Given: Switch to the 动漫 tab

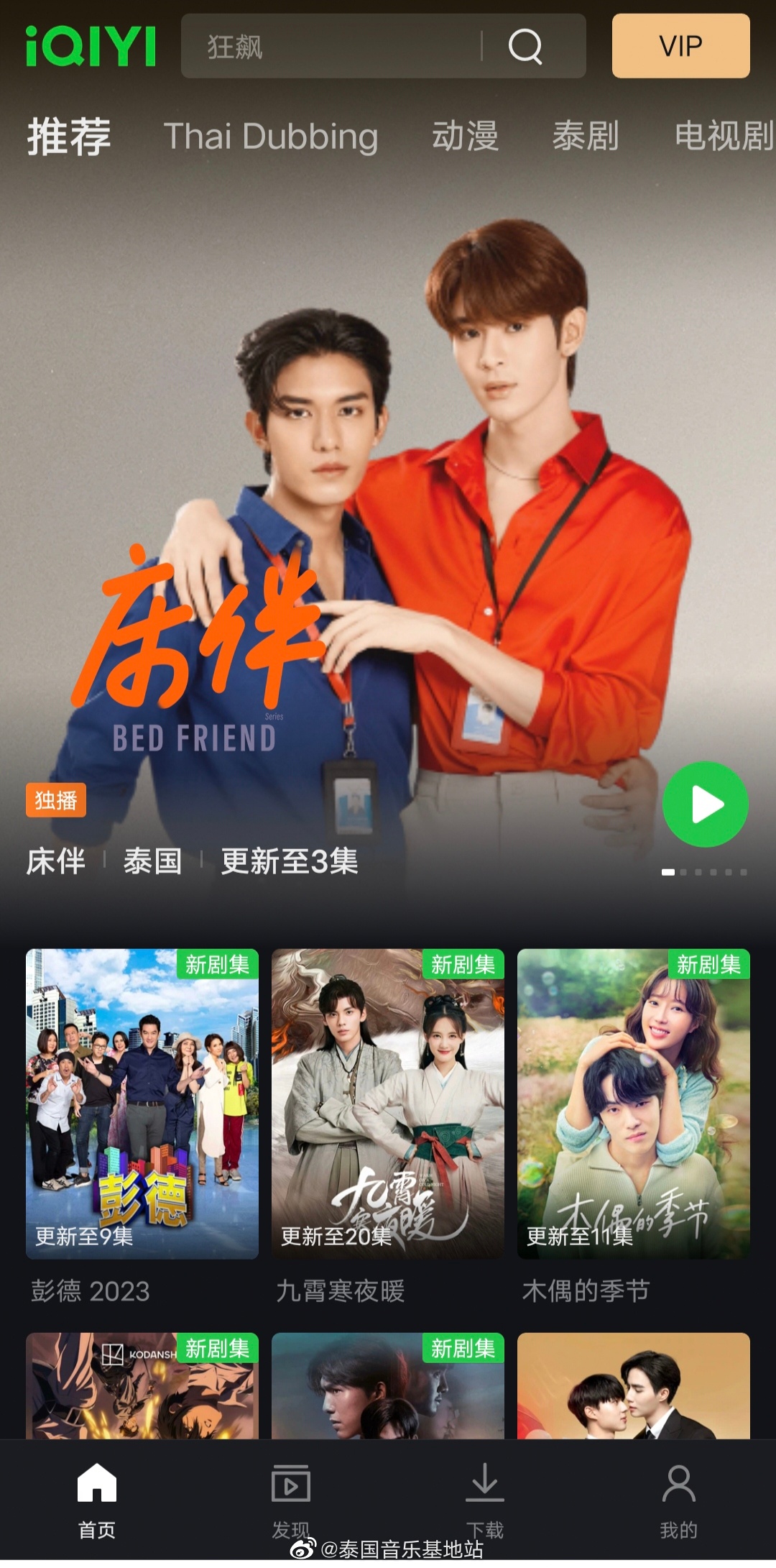Looking at the screenshot, I should pos(465,136).
